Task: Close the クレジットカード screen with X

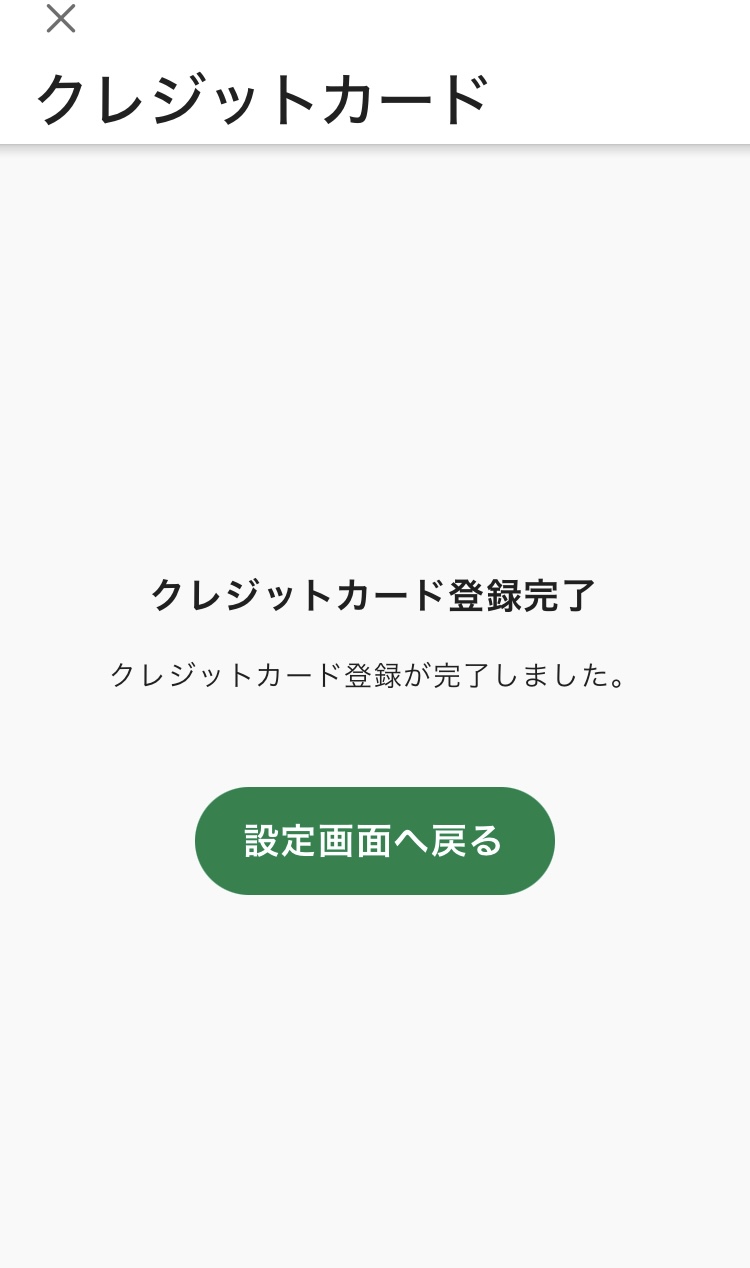Action: tap(61, 18)
